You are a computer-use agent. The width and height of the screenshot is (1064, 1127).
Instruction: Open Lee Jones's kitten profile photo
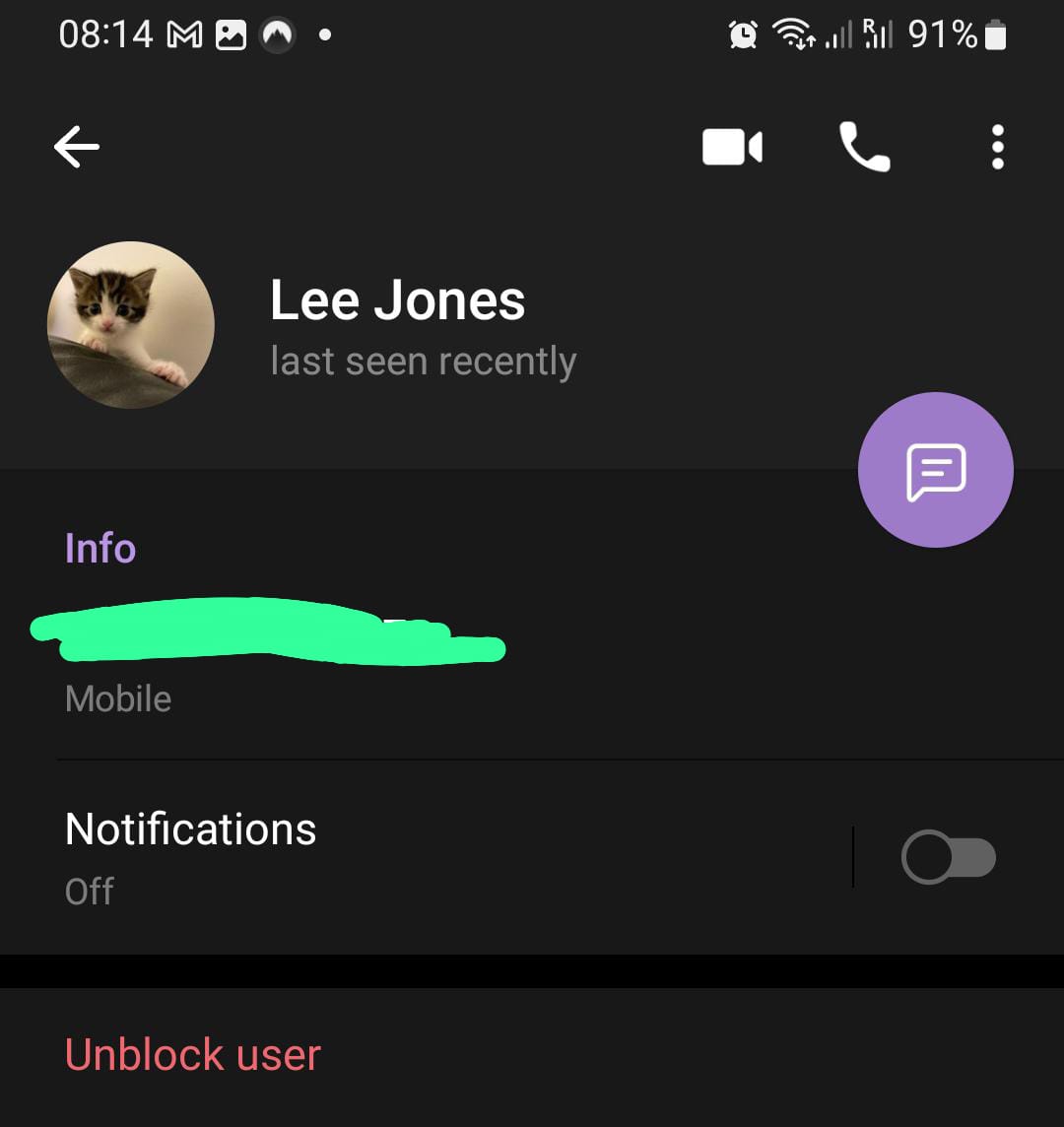coord(131,325)
